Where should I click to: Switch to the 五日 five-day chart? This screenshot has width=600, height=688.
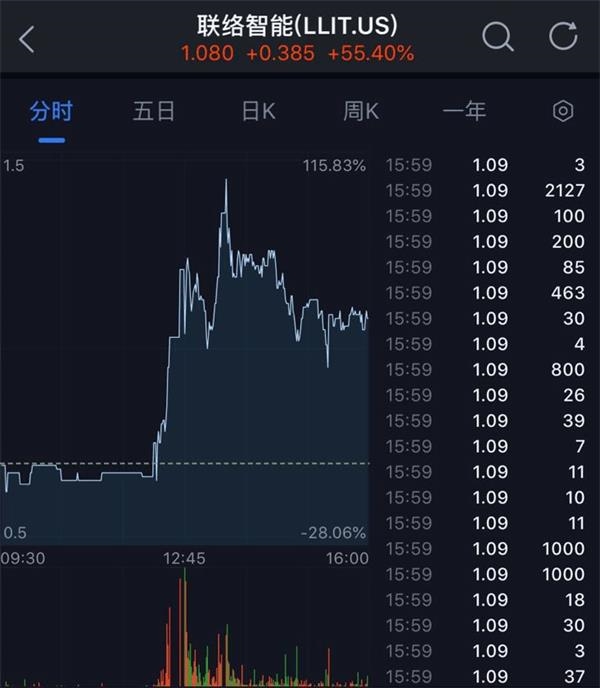154,111
